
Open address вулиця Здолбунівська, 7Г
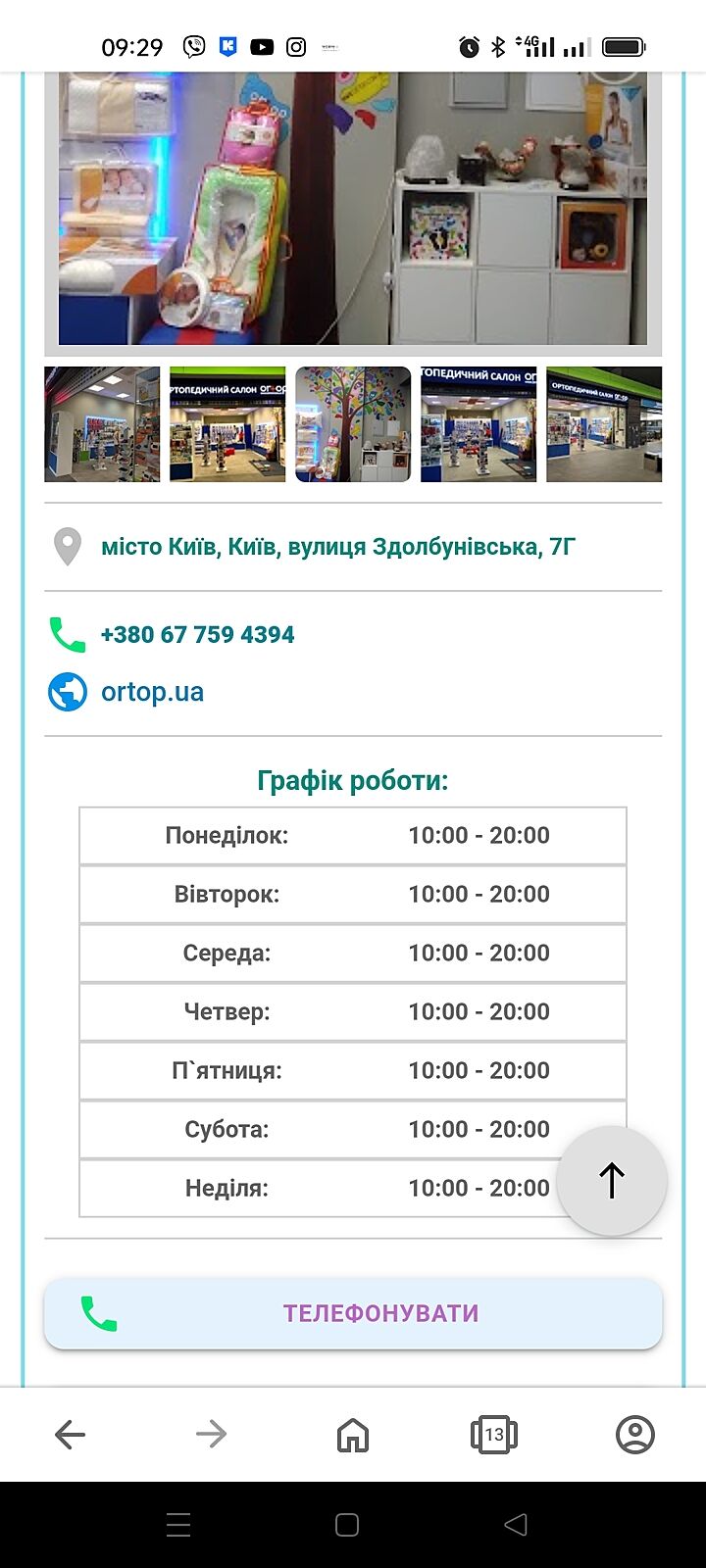click(337, 546)
